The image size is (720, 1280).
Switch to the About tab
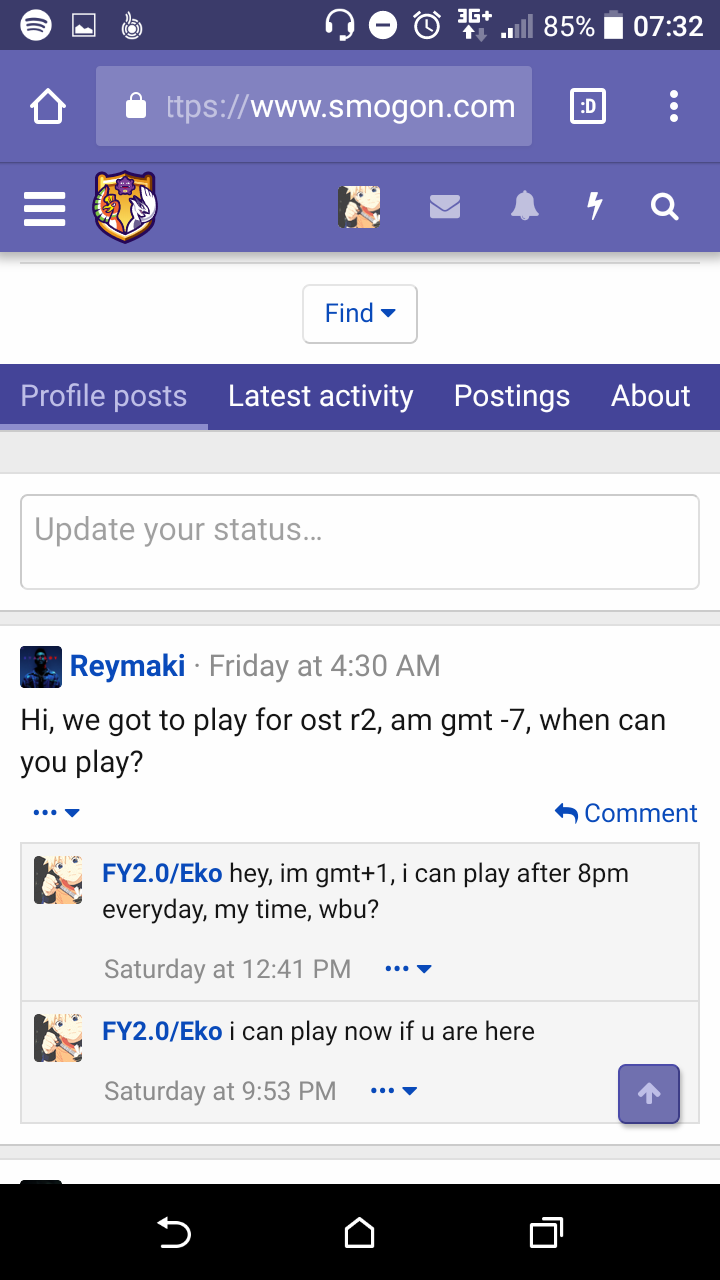pyautogui.click(x=650, y=396)
